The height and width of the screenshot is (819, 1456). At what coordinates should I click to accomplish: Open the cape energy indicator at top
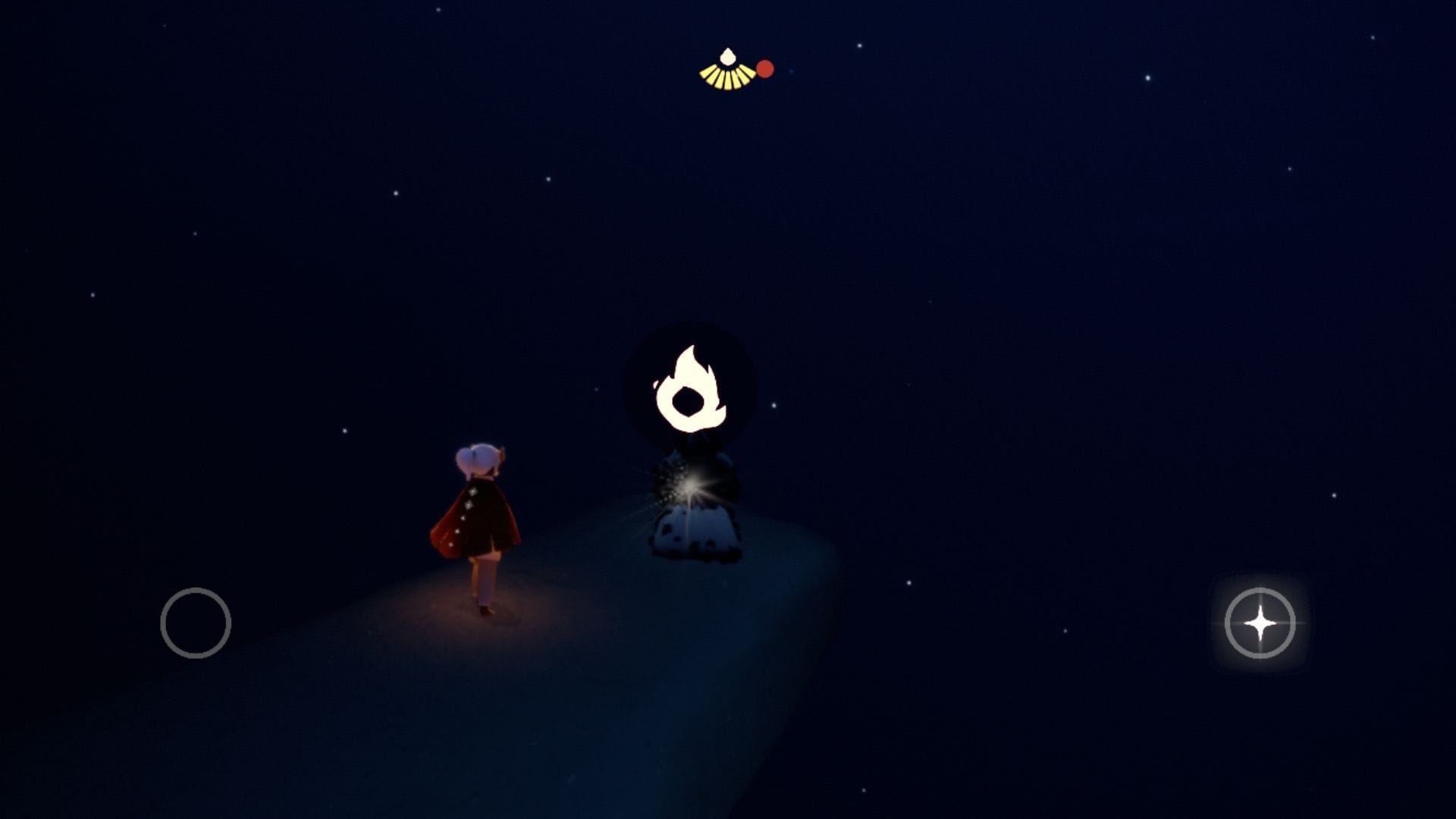[728, 71]
